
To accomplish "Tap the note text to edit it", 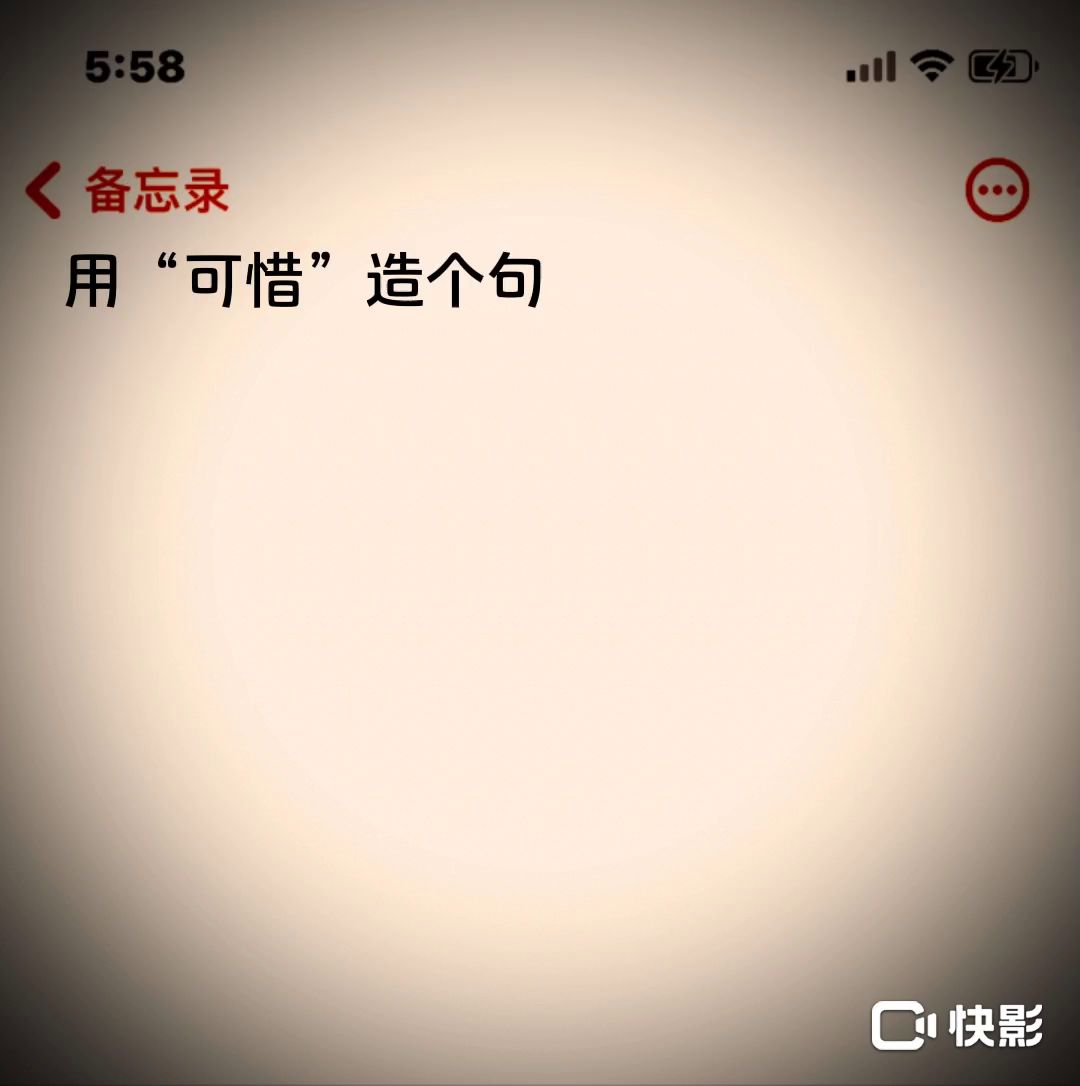I will 303,280.
